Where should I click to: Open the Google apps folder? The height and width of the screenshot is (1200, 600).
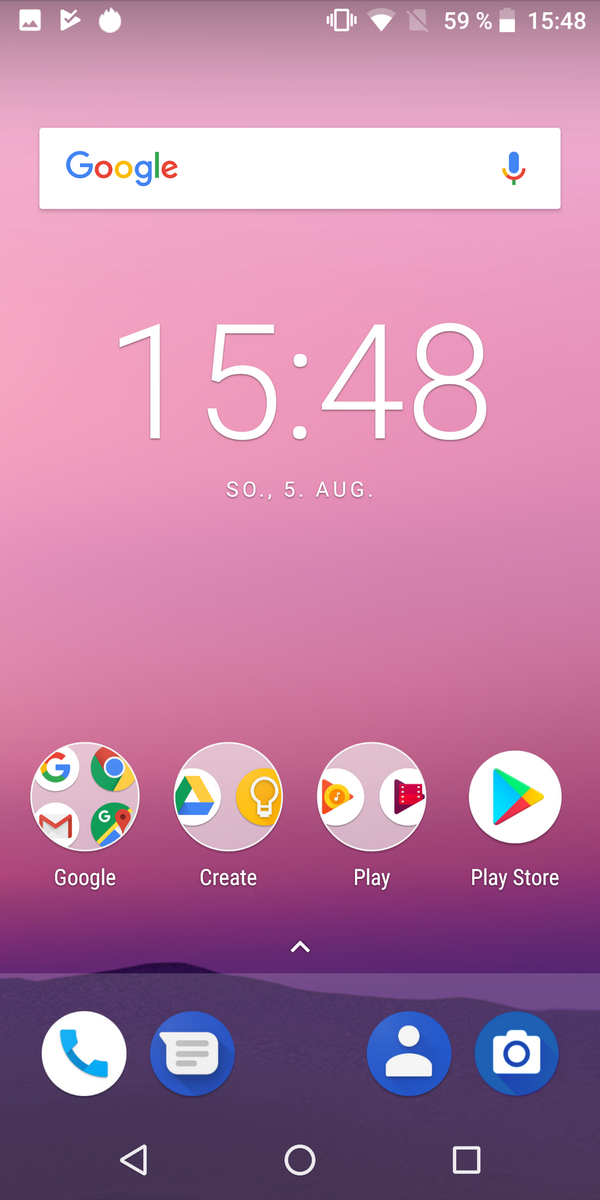85,797
